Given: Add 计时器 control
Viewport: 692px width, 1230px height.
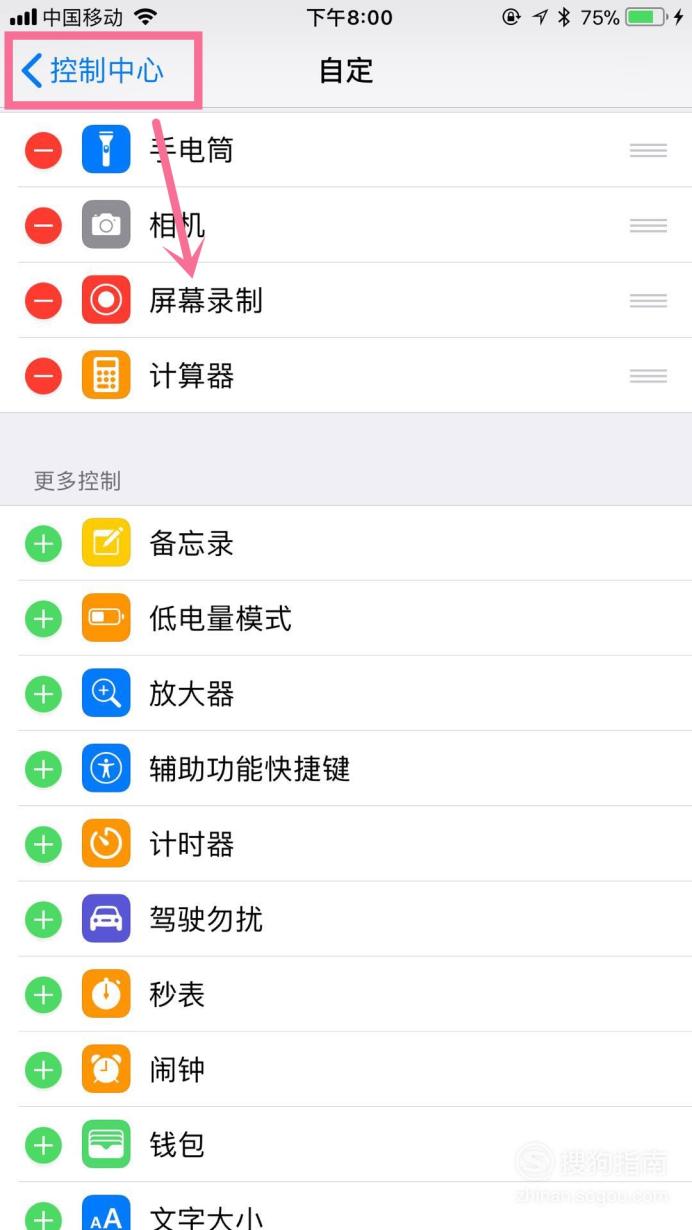Looking at the screenshot, I should 43,845.
